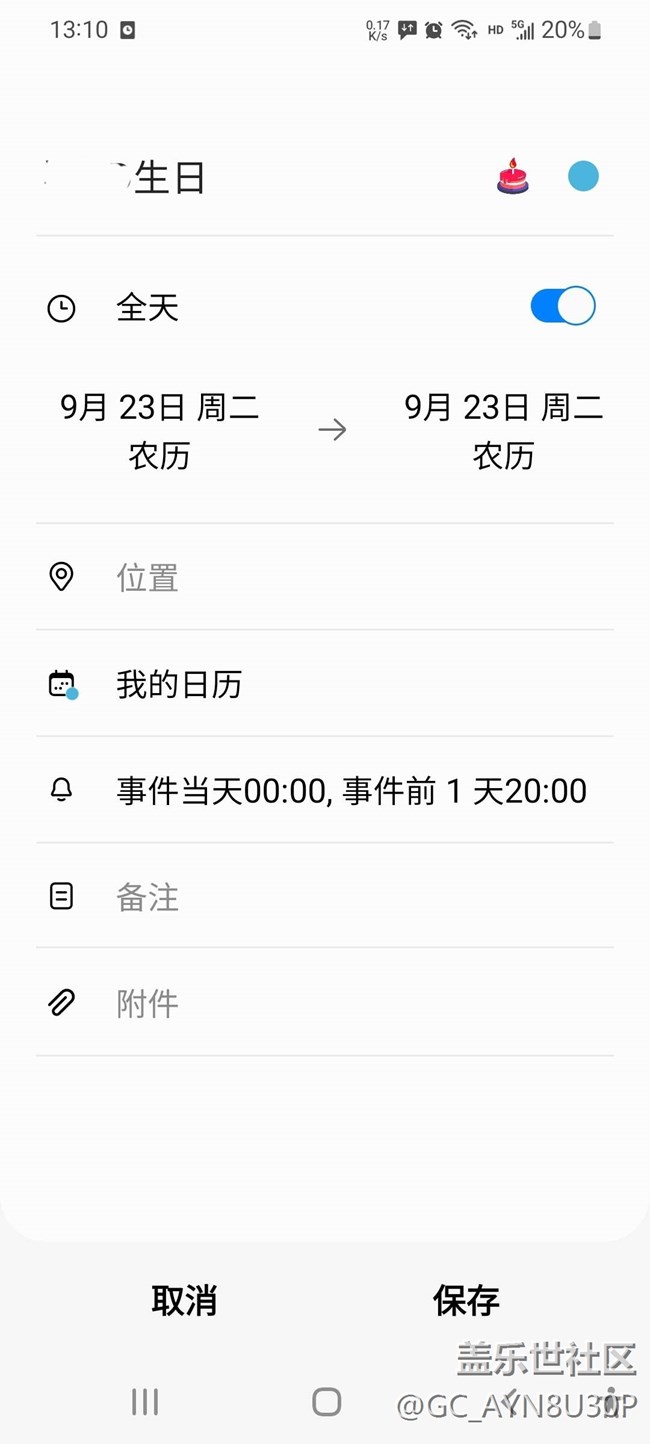
Task: Go to the home screen
Action: click(x=326, y=1402)
